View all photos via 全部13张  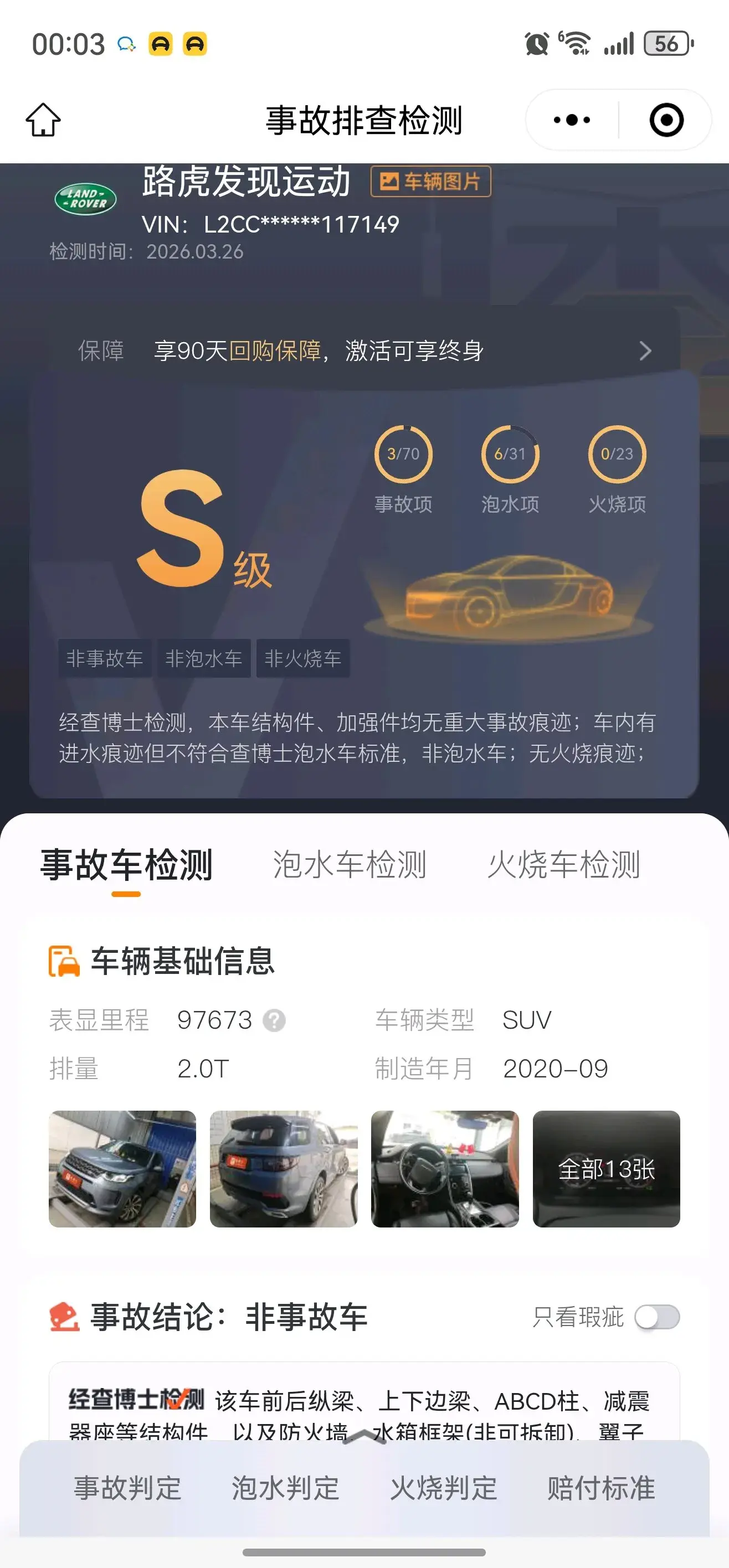coord(607,1169)
